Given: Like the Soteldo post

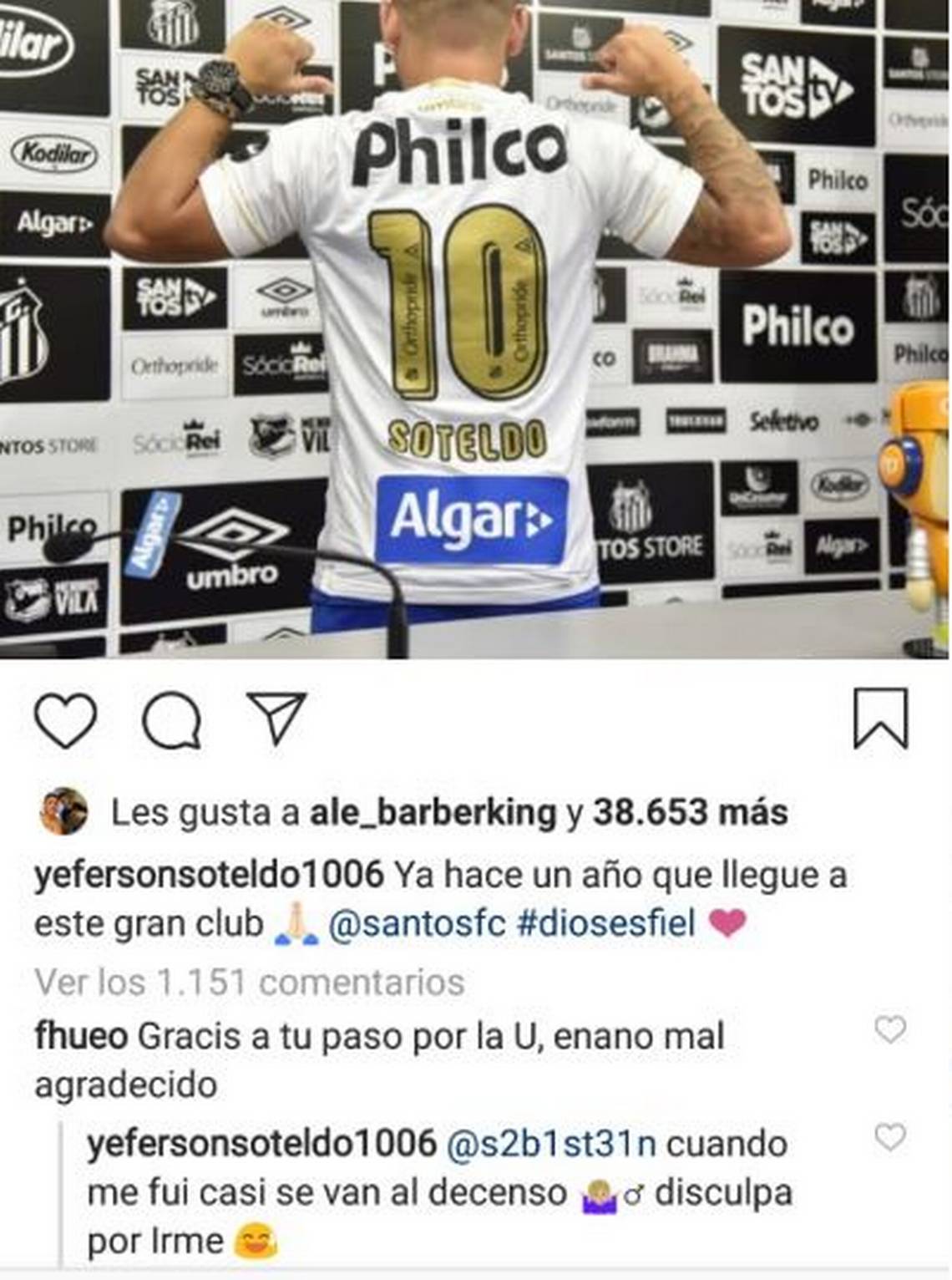Looking at the screenshot, I should 65,719.
